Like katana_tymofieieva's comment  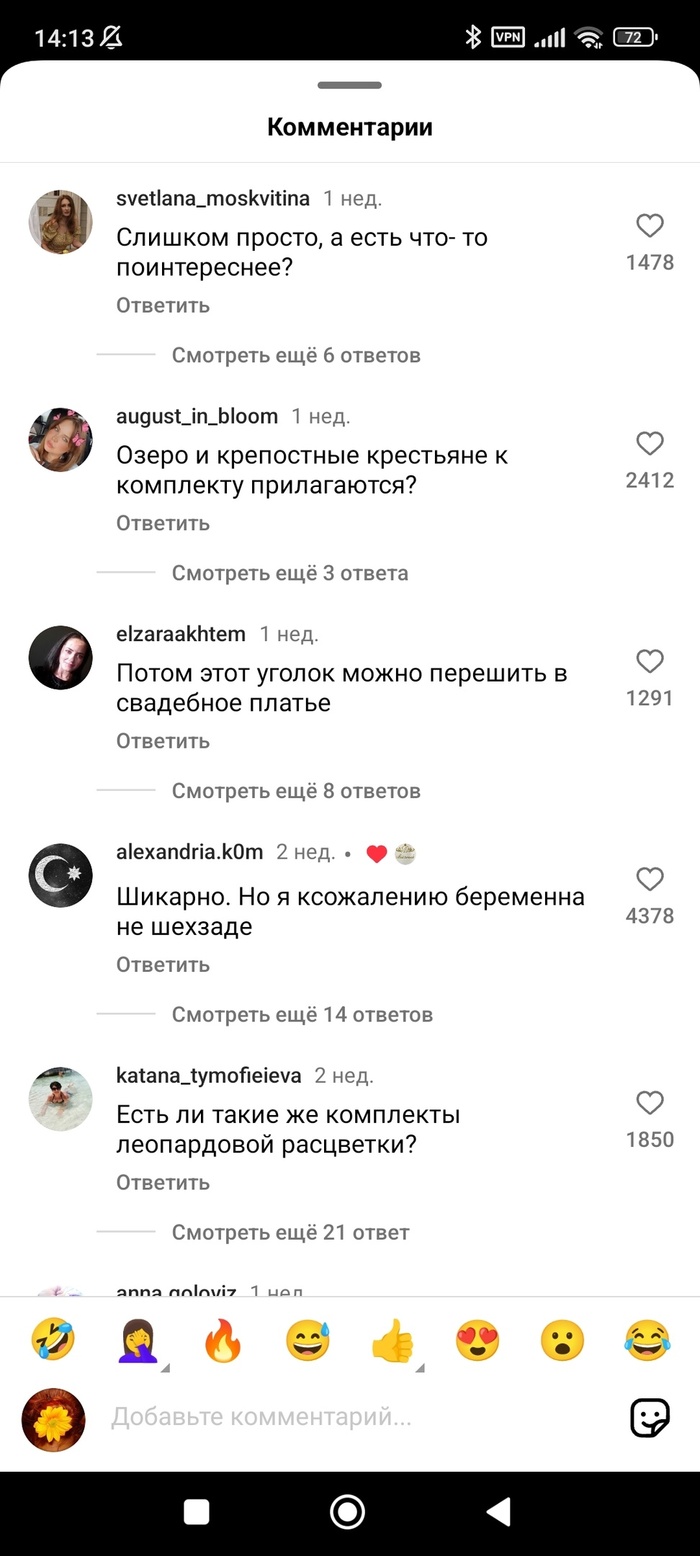click(650, 1103)
